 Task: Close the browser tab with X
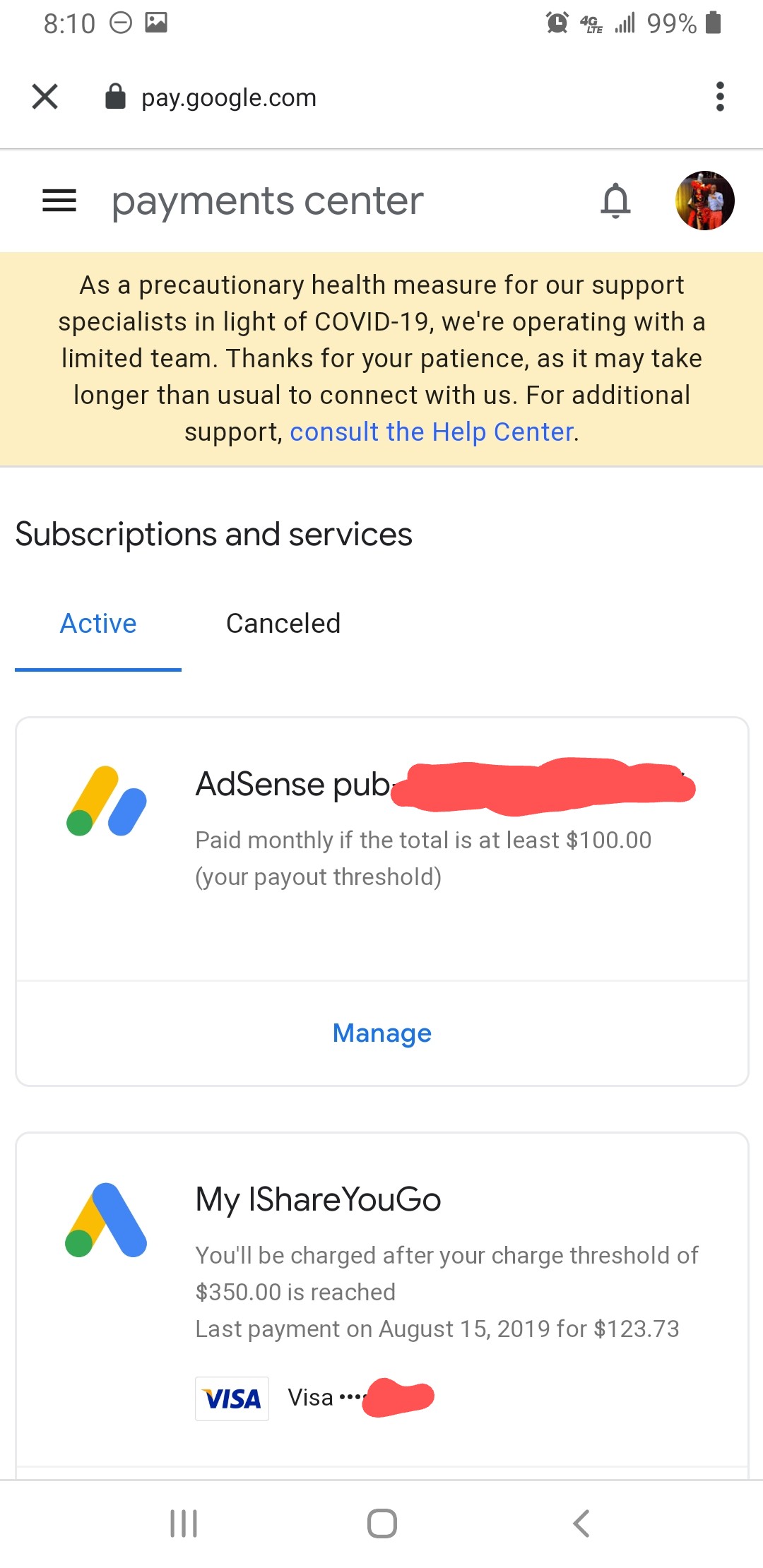(45, 97)
